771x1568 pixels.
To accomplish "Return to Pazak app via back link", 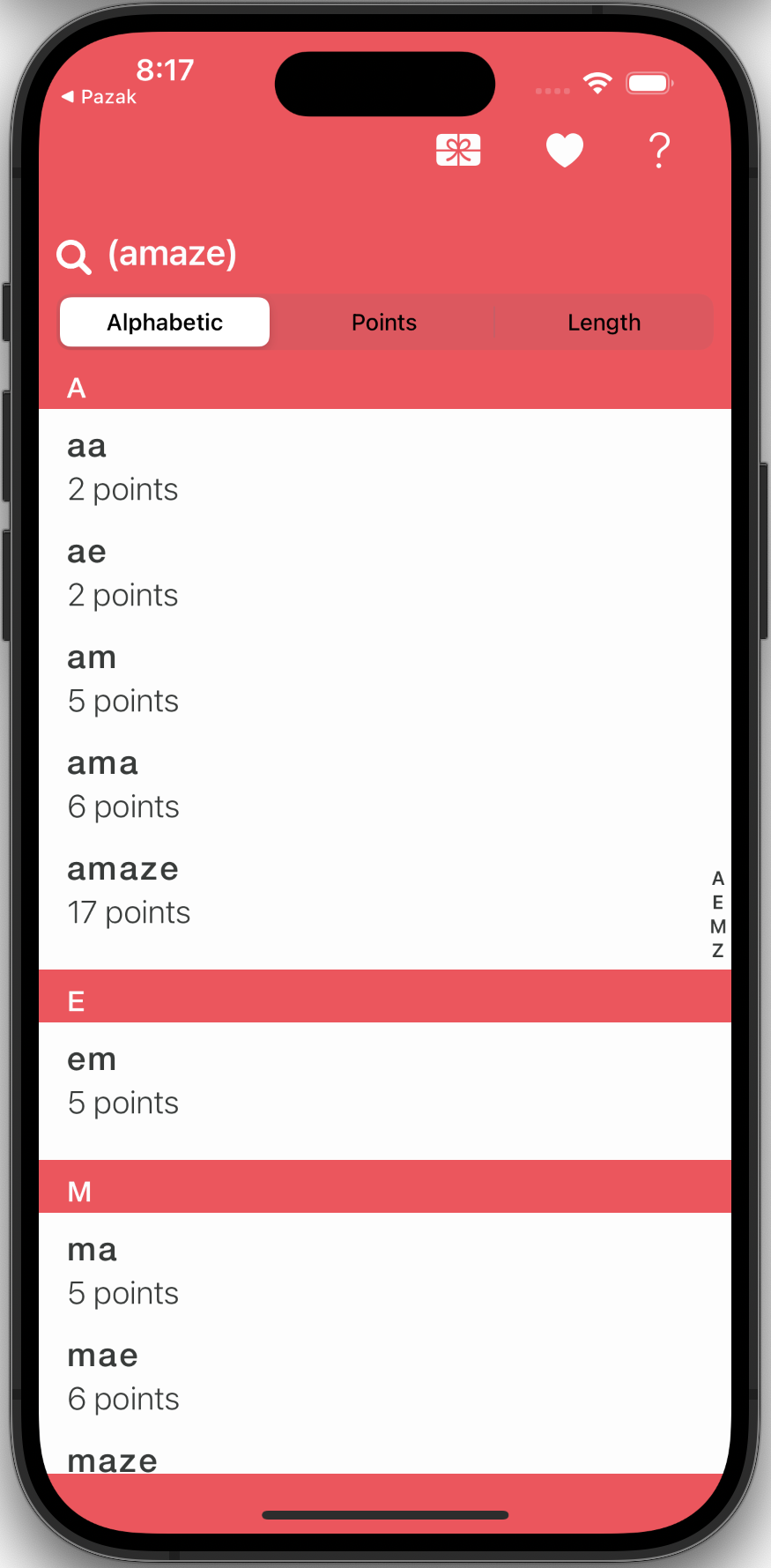I will point(99,97).
